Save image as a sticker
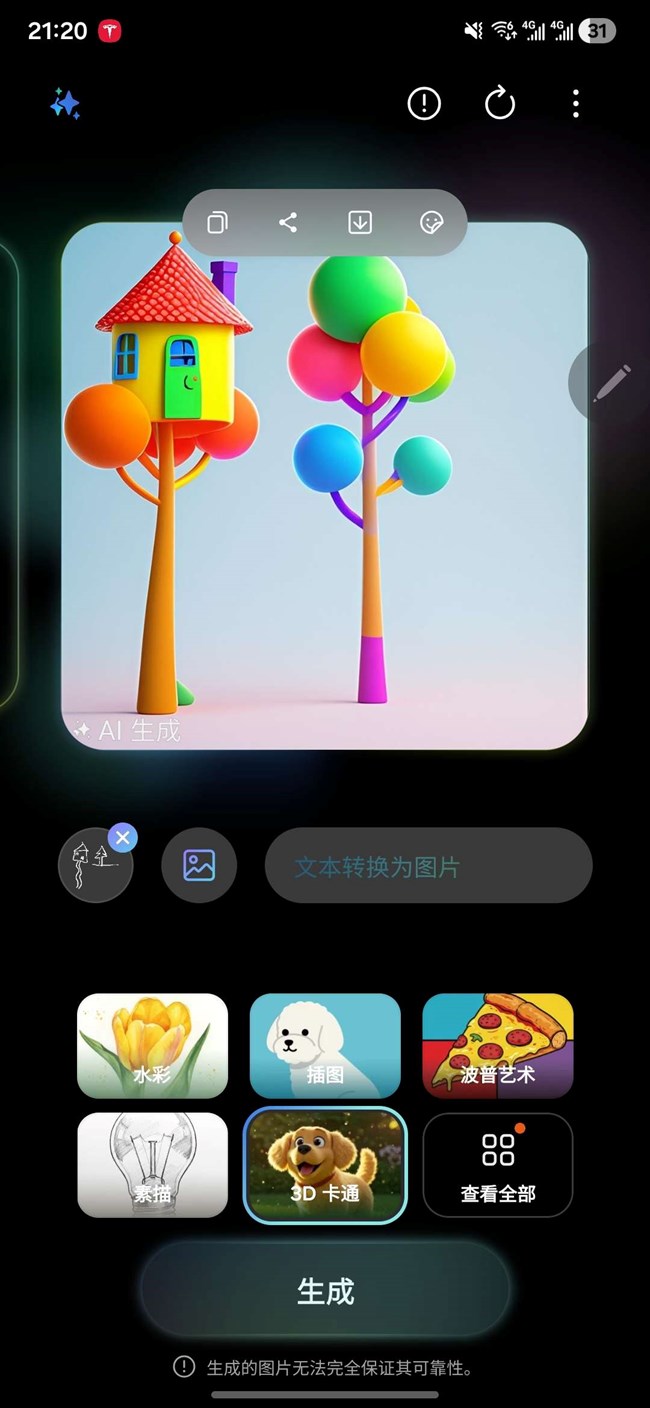Viewport: 650px width, 1408px height. (x=431, y=222)
